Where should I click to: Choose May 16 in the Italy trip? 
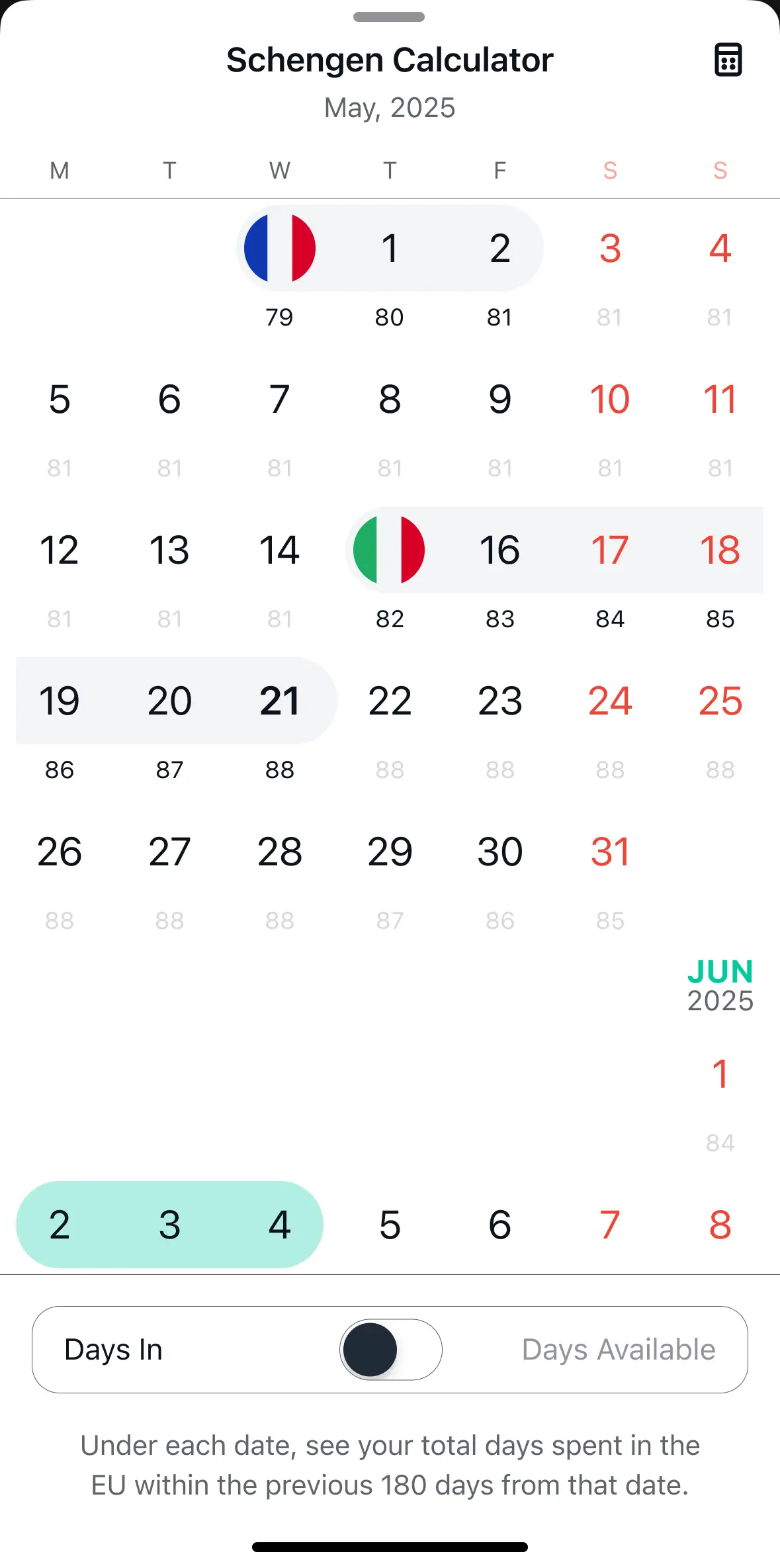(499, 550)
